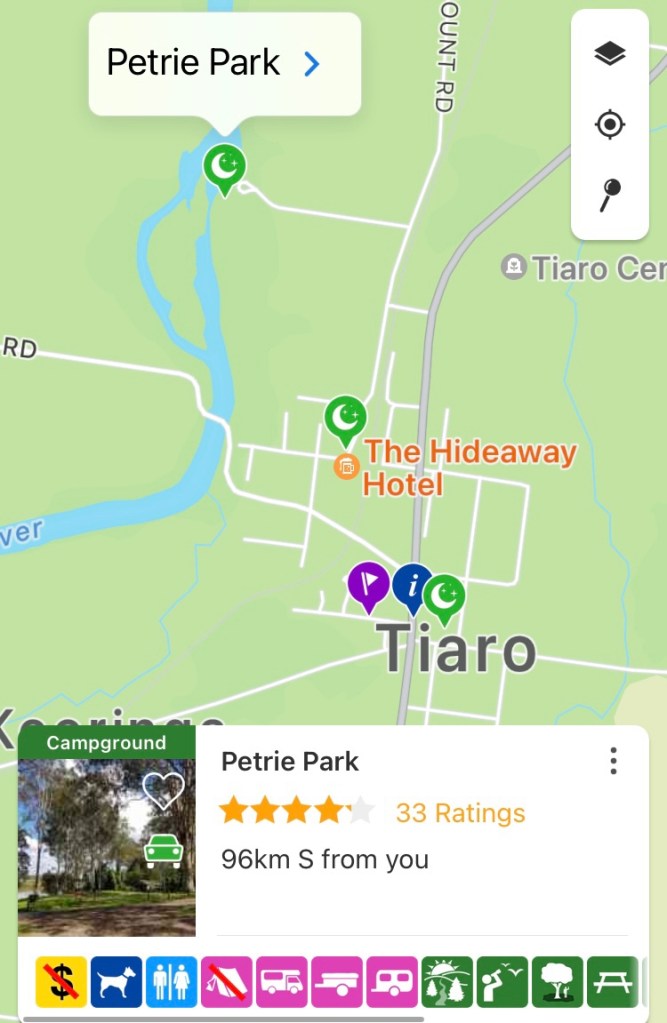The image size is (667, 1023).
Task: Tap the map pin tool icon
Action: tap(609, 195)
